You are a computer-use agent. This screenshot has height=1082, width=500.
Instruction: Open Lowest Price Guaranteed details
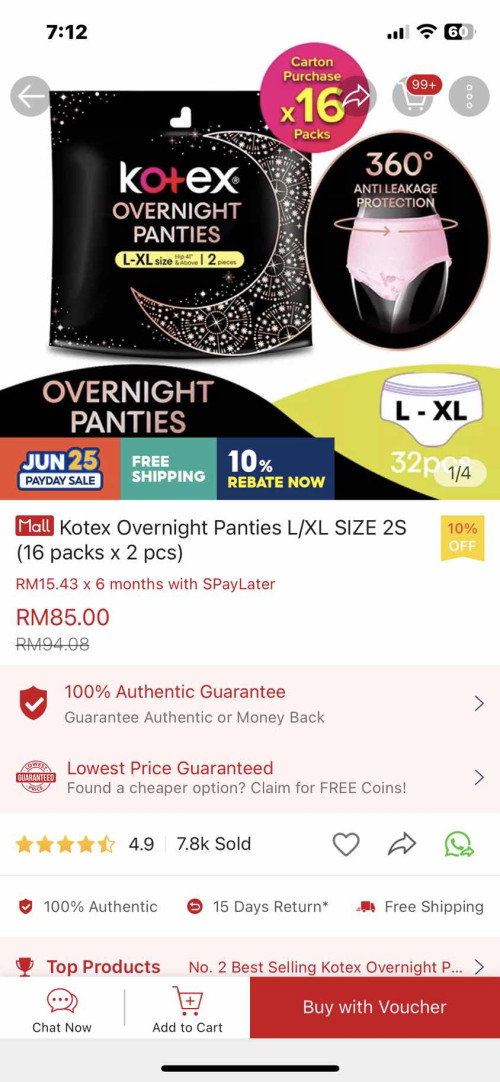[250, 777]
